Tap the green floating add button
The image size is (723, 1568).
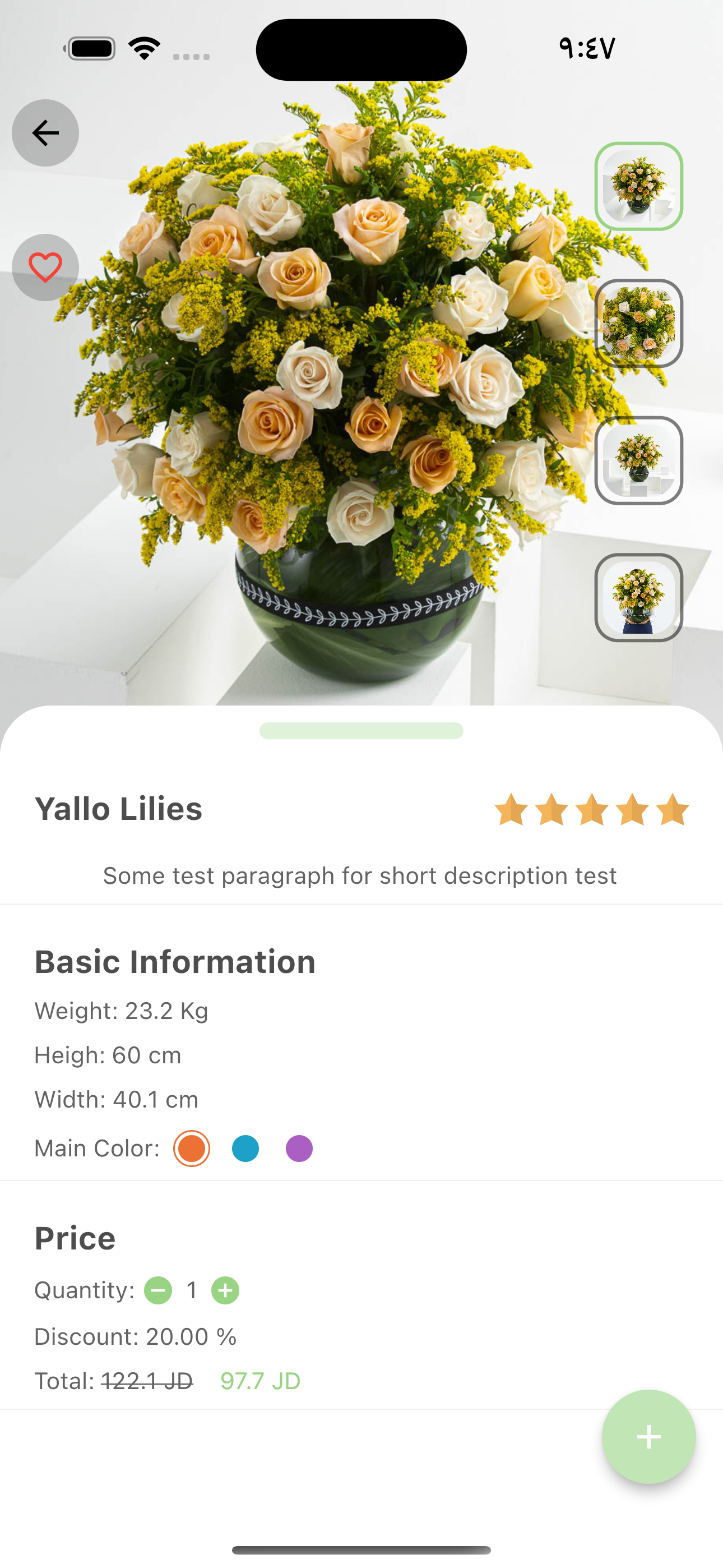click(x=648, y=1437)
